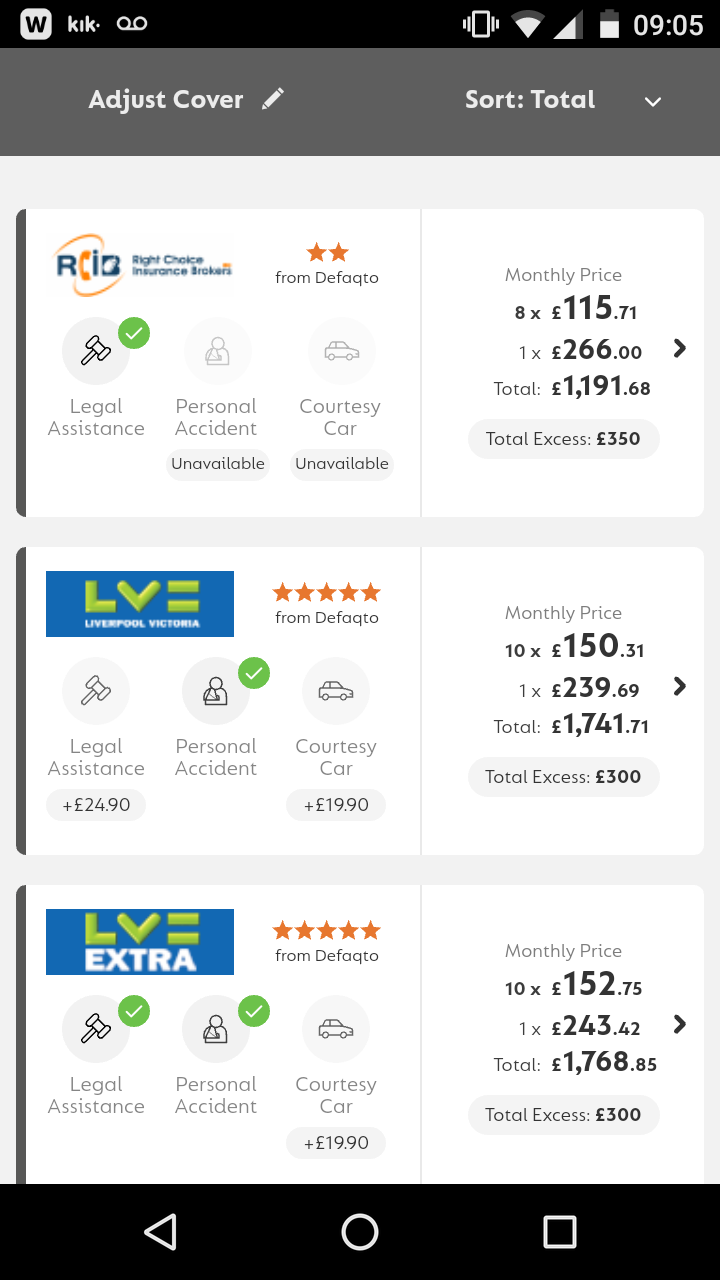Viewport: 720px width, 1280px height.
Task: Deselect Legal Assistance on Right Choice quote
Action: [96, 351]
